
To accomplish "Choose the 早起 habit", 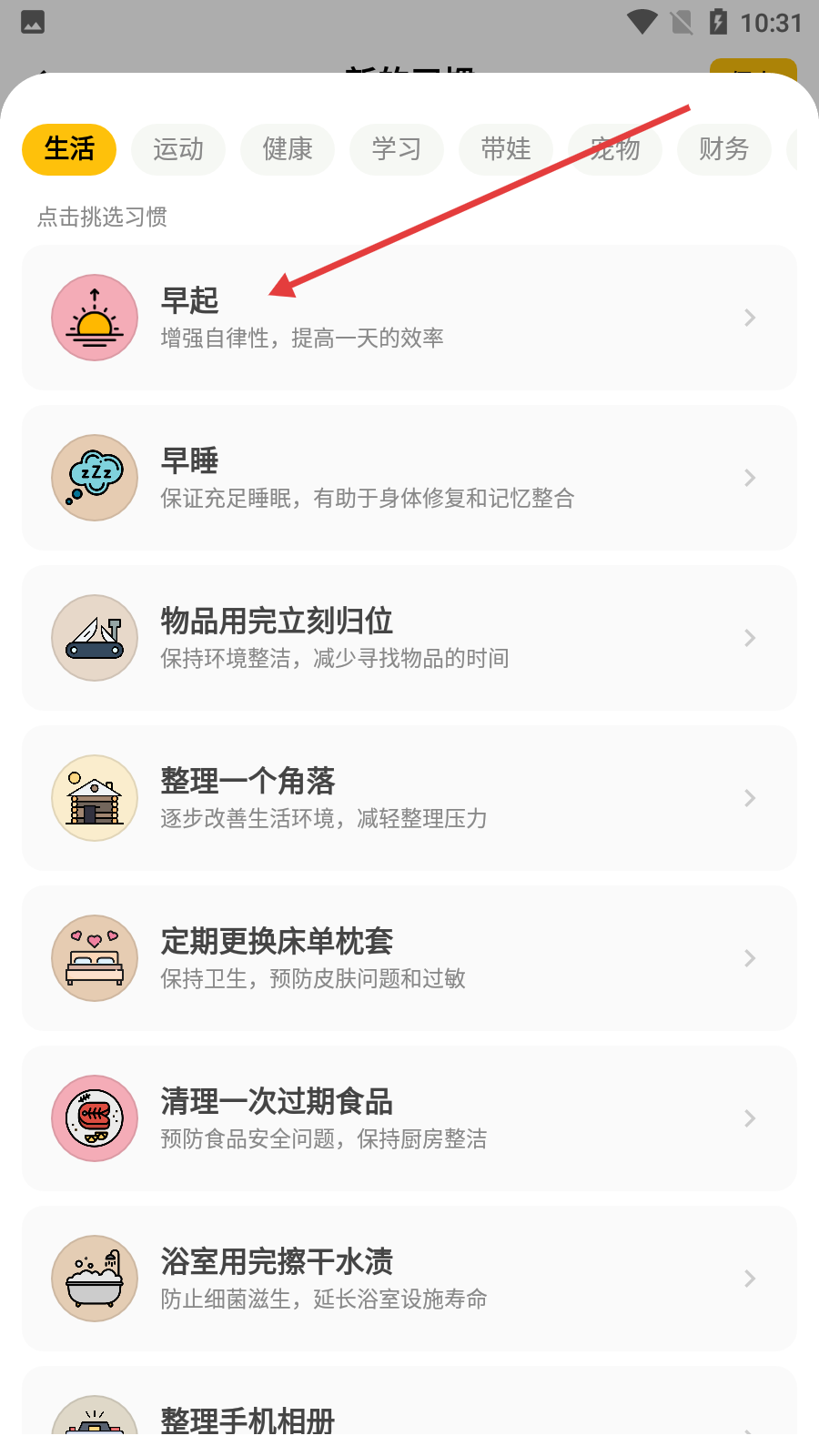I will click(409, 318).
